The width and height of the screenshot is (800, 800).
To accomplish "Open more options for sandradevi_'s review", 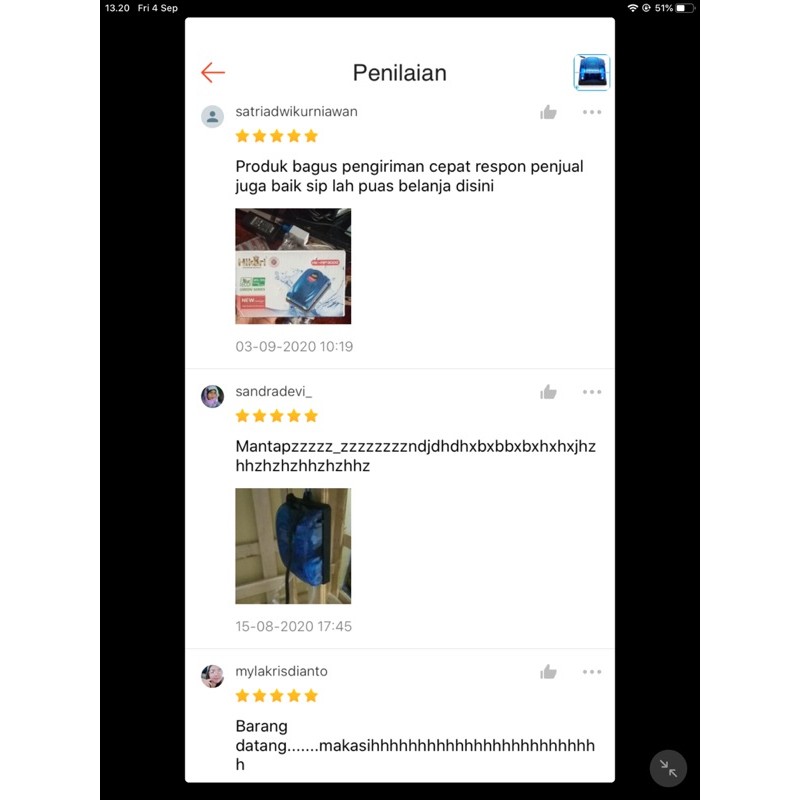I will click(592, 392).
